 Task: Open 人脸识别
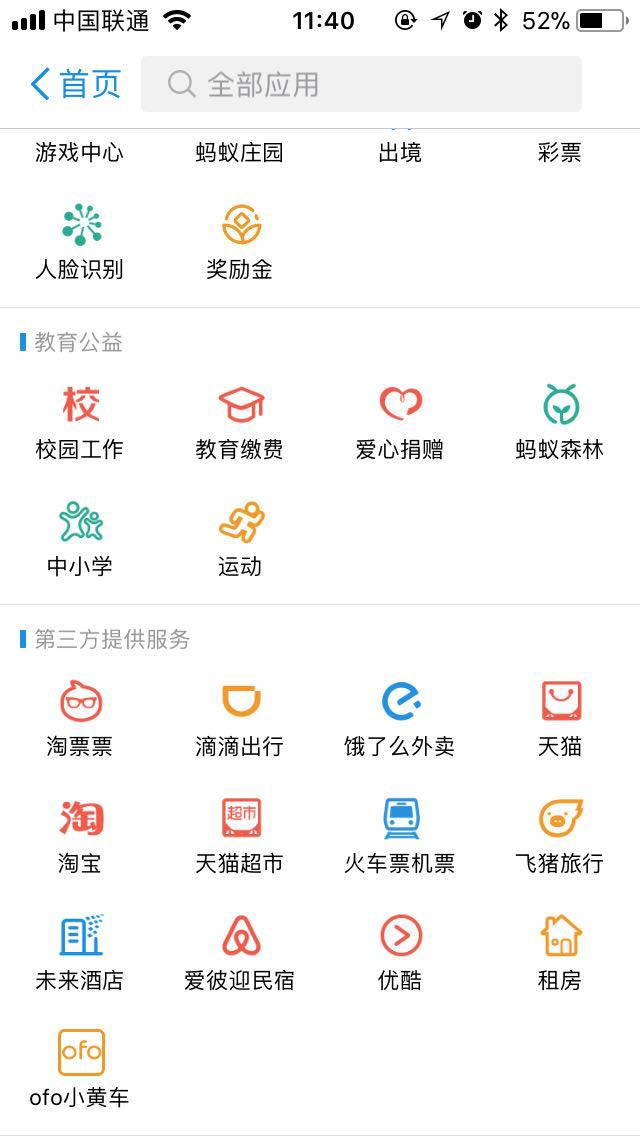80,243
